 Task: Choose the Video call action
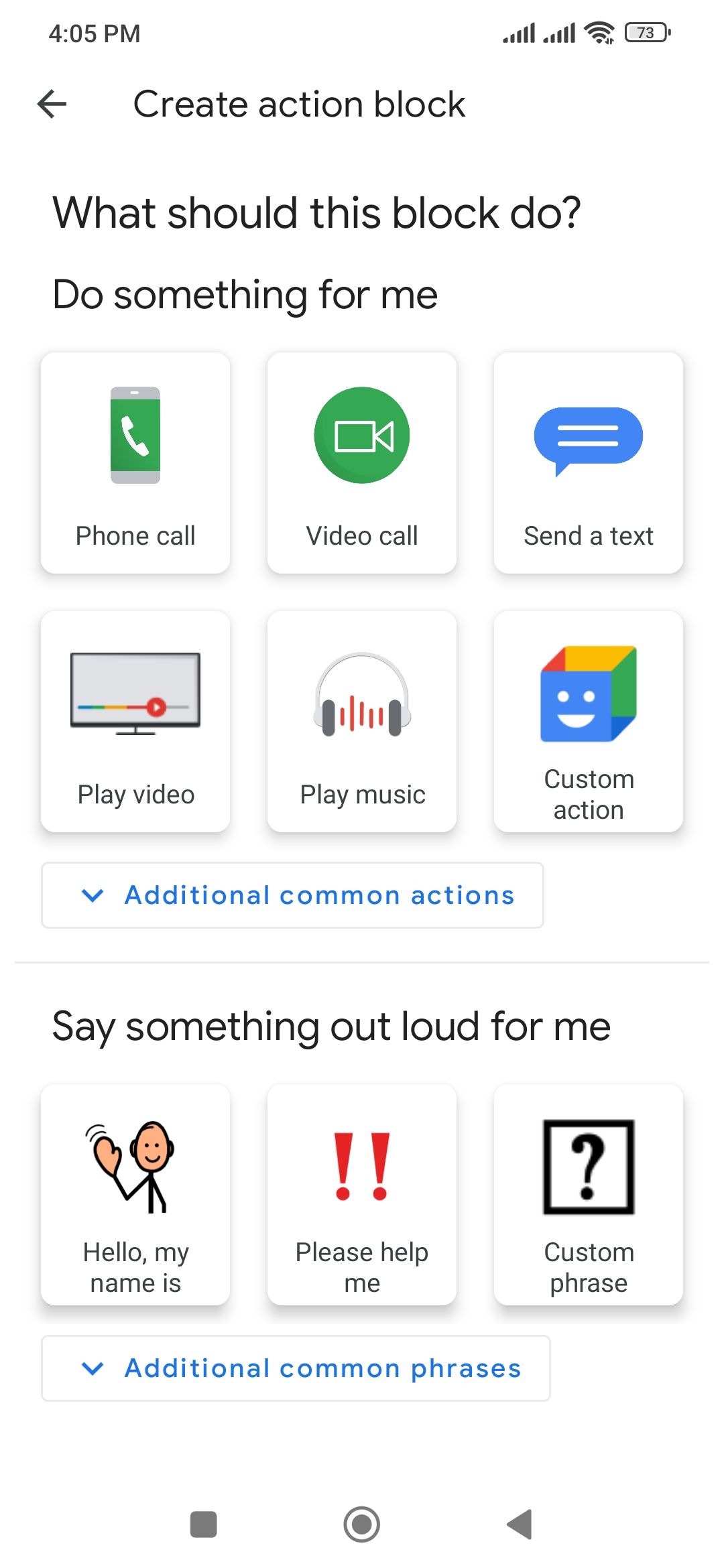[x=362, y=463]
